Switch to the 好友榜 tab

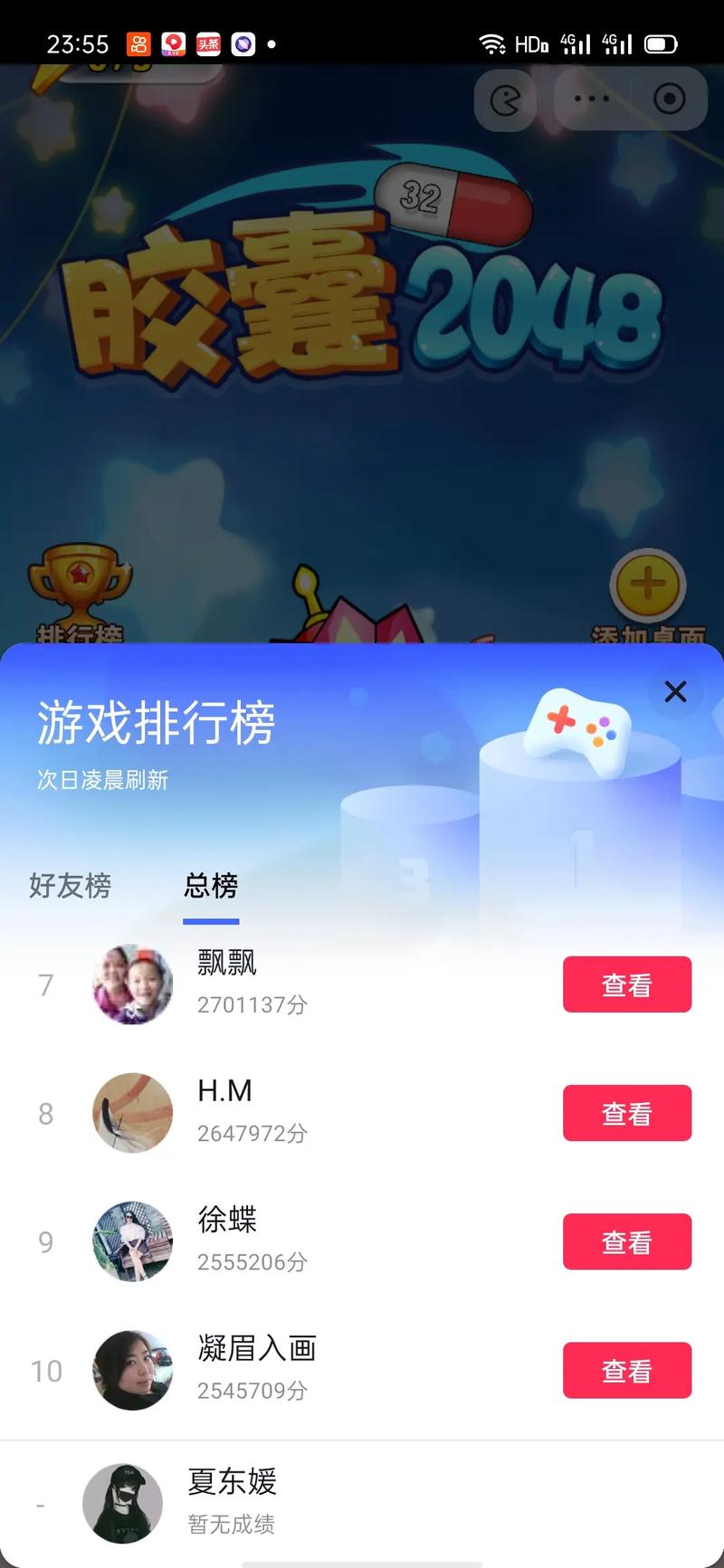[70, 885]
